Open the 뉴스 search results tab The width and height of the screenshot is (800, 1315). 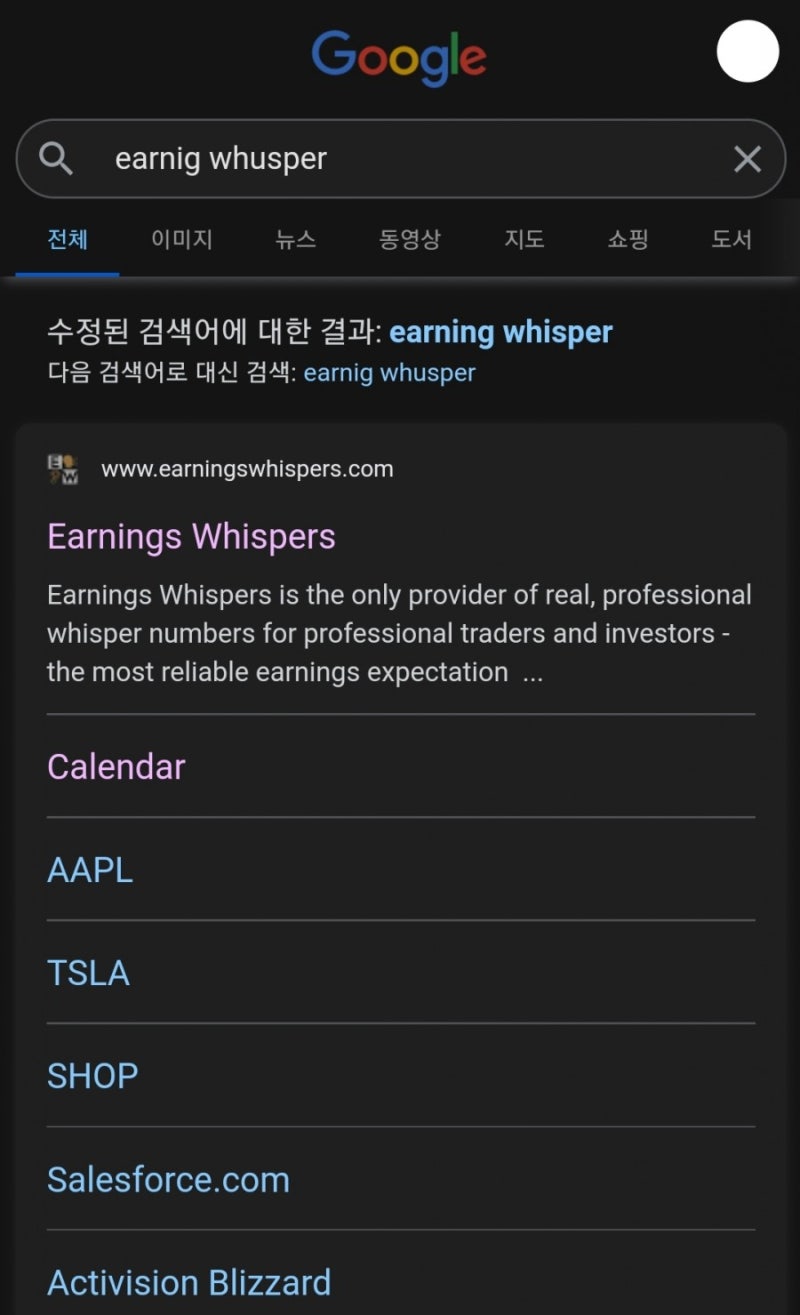click(x=295, y=239)
